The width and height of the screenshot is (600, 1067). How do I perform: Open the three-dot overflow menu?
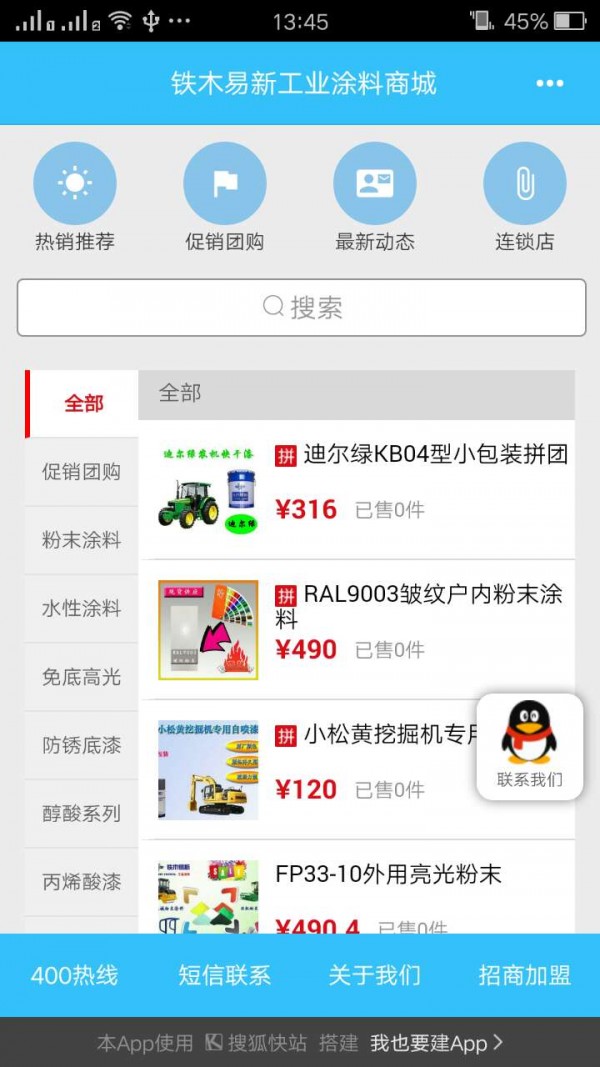(550, 84)
